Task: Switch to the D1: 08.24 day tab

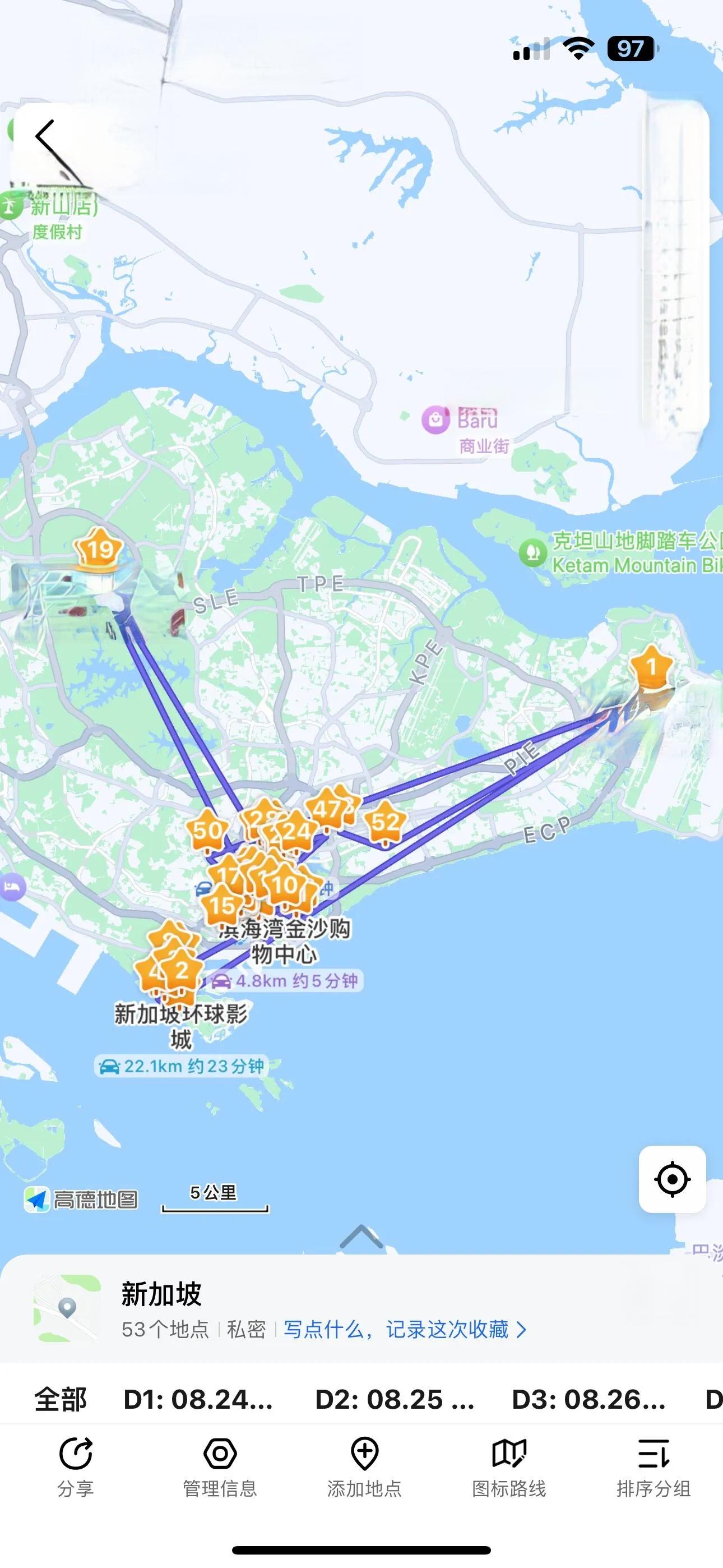Action: pos(198,1399)
